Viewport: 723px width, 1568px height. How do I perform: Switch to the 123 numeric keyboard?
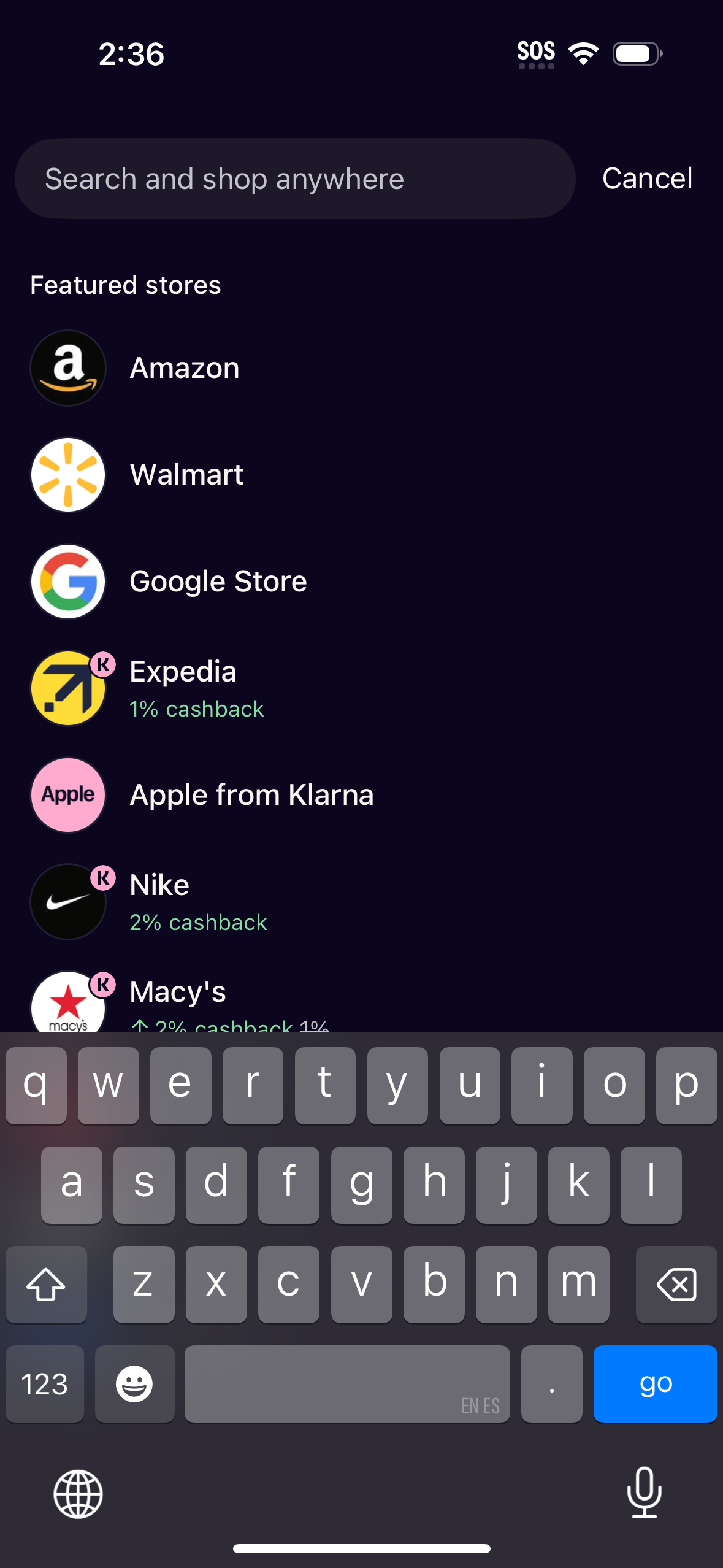44,1384
